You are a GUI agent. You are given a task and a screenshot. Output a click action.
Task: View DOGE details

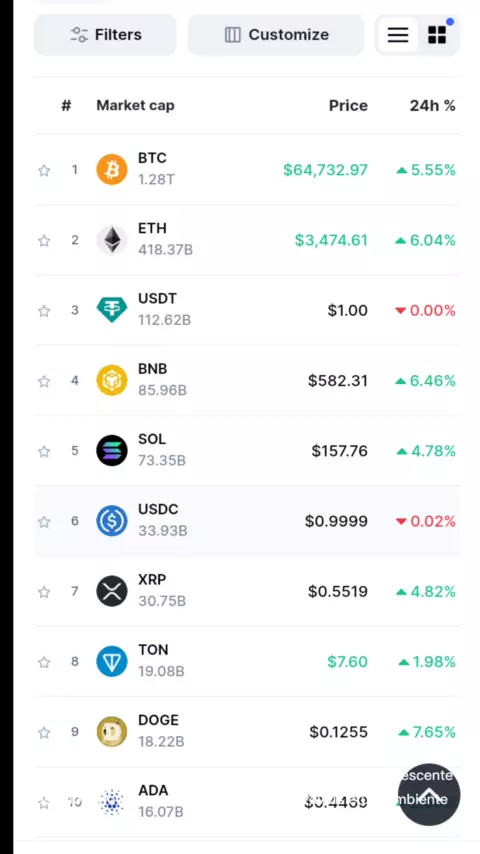247,732
